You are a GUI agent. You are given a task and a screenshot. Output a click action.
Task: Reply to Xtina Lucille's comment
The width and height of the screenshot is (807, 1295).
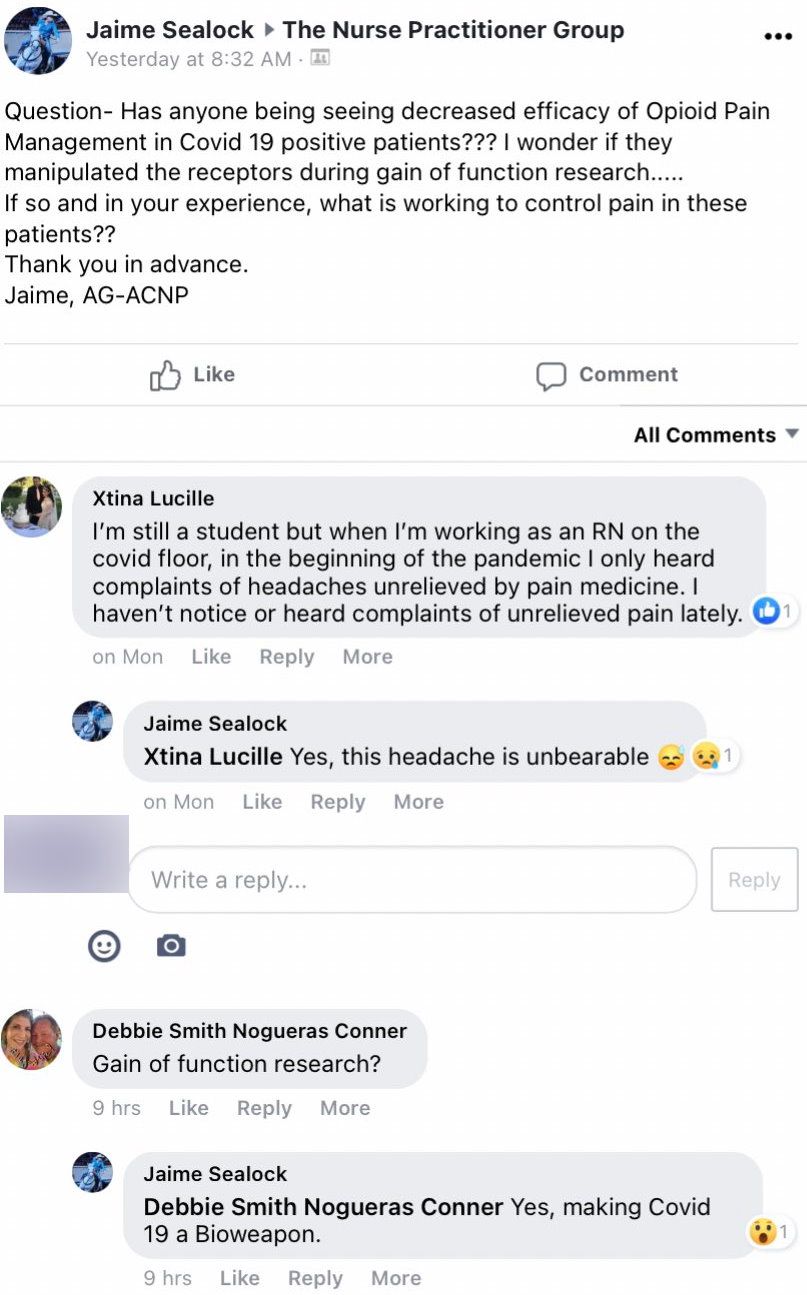tap(286, 657)
